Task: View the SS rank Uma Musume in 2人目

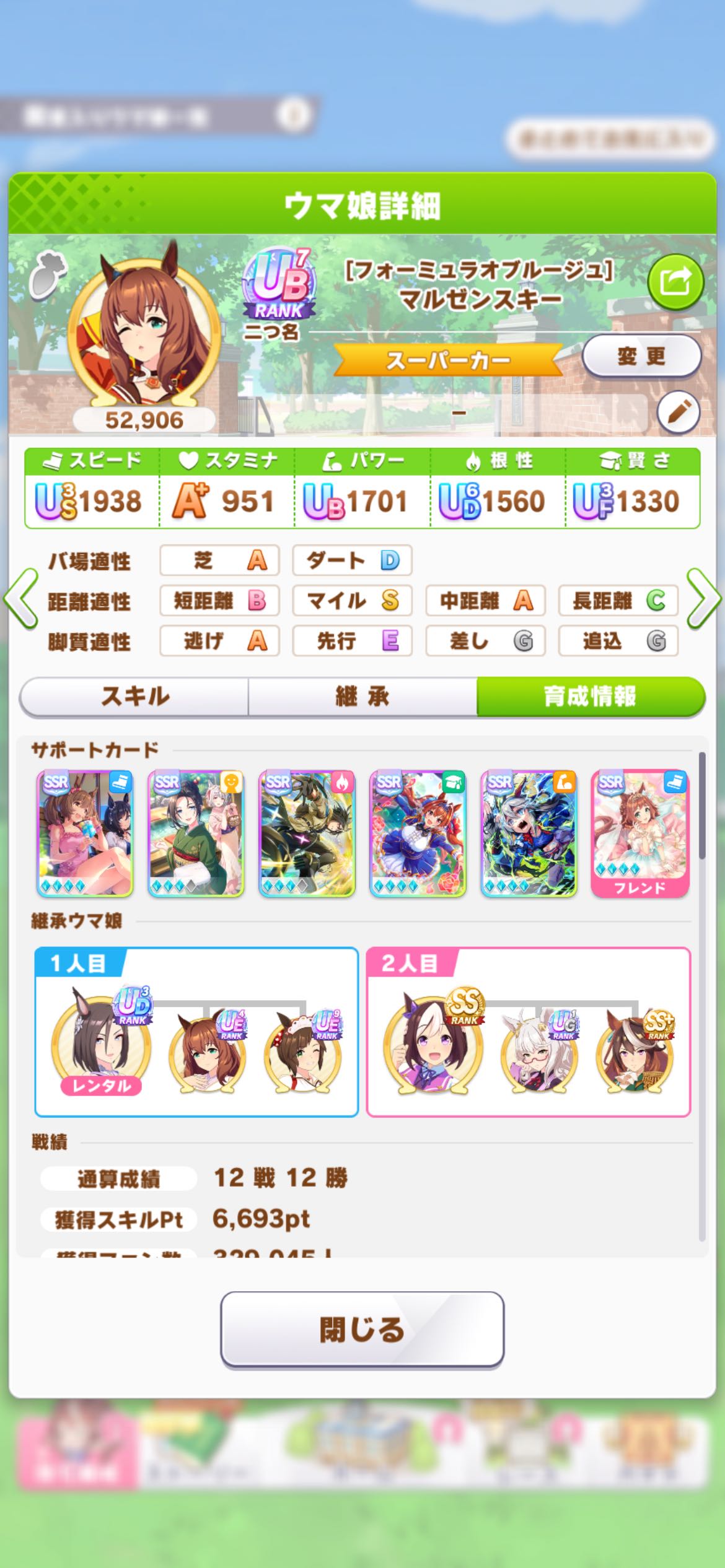Action: coord(433,1045)
